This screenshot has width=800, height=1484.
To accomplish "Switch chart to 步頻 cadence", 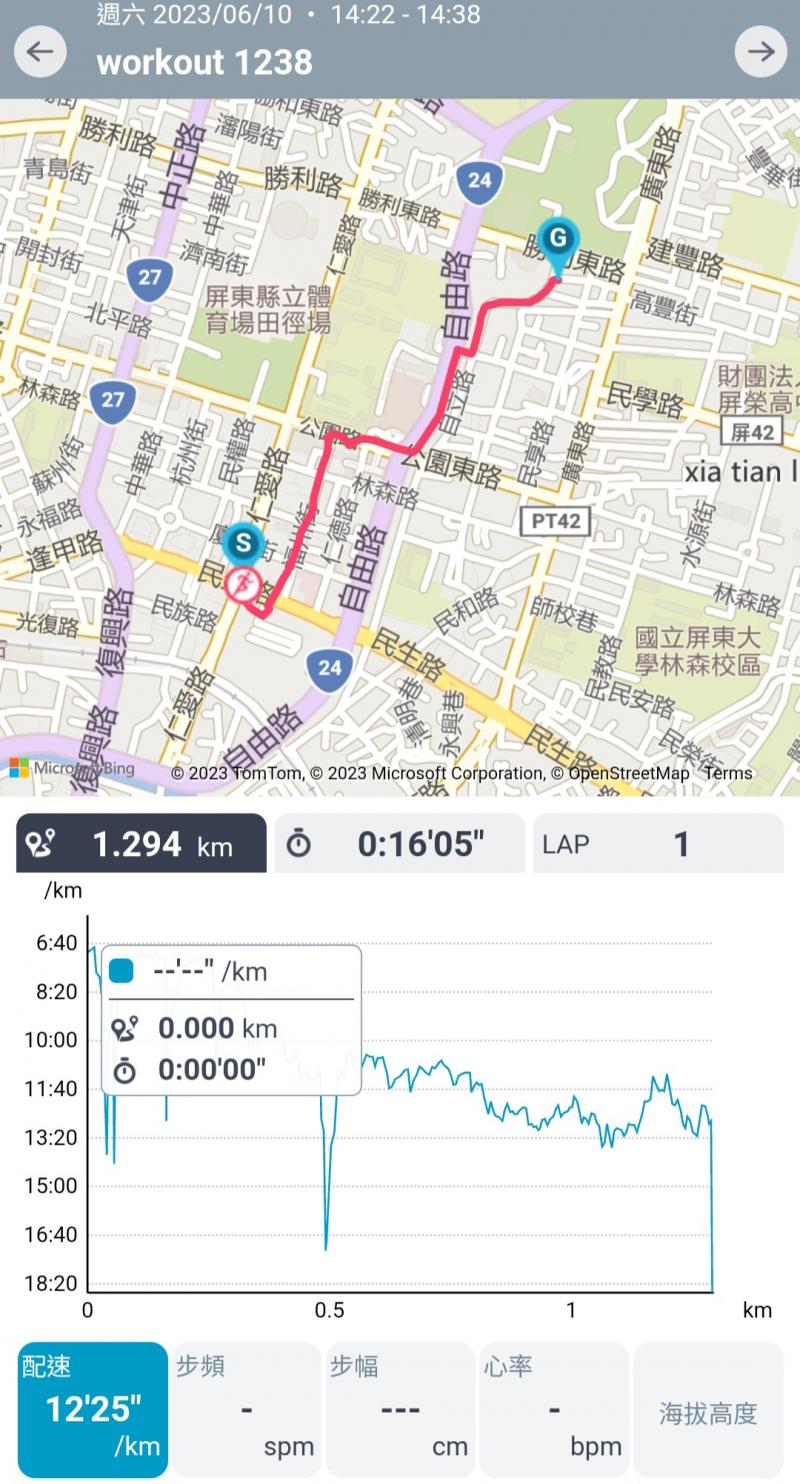I will 246,1409.
